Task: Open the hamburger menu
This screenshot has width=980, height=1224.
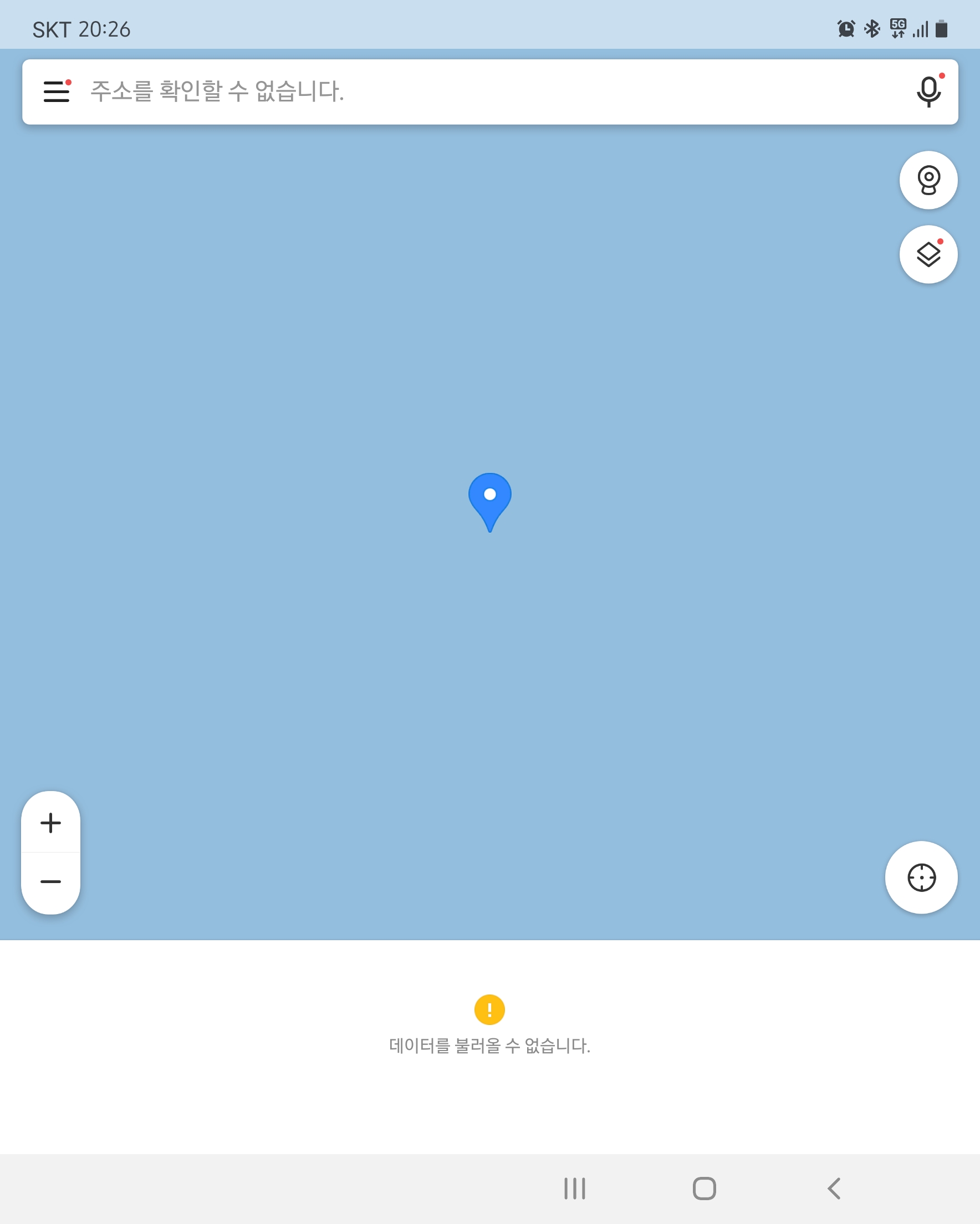Action: point(56,91)
